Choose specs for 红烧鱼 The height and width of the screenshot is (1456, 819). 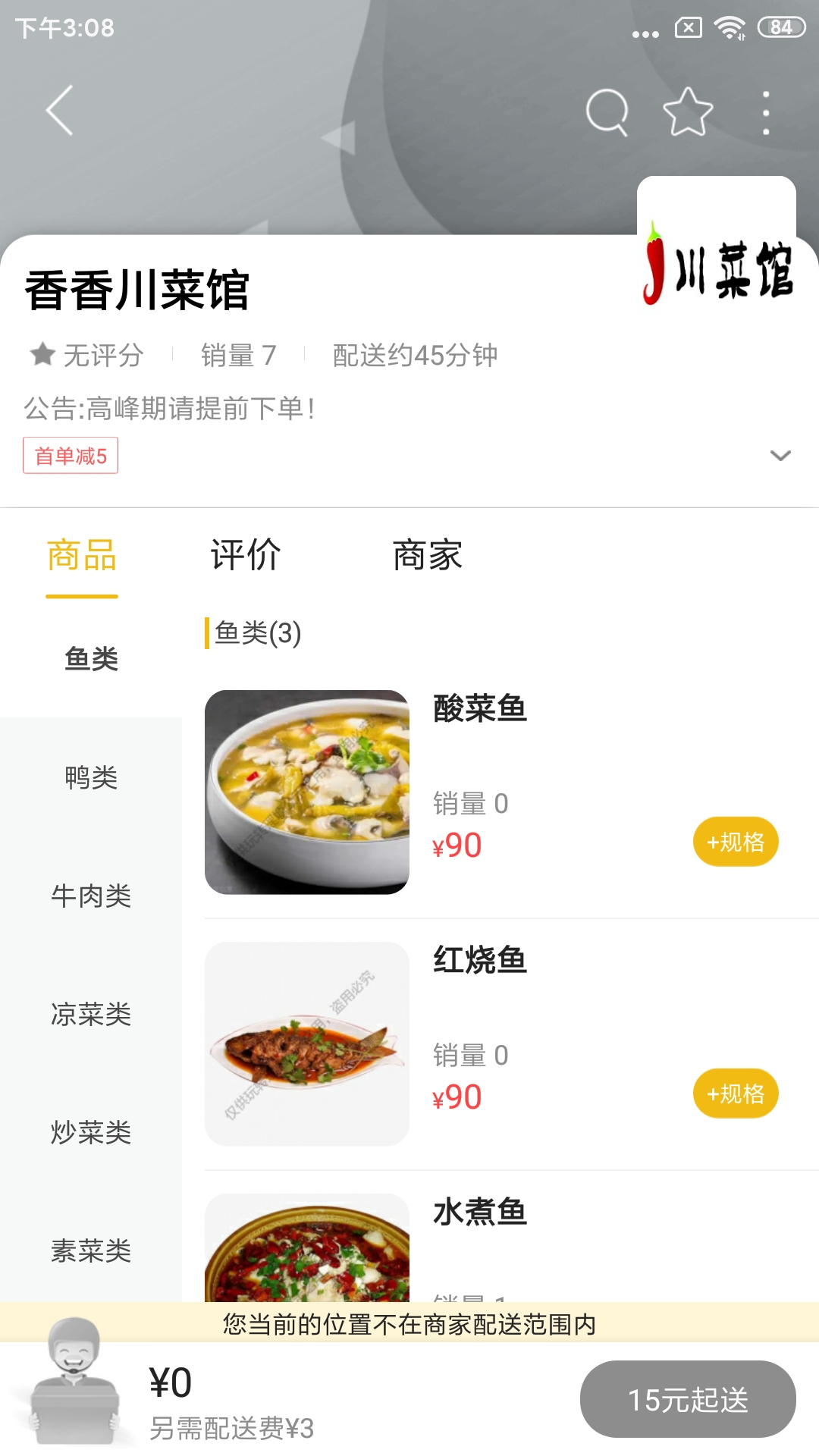(735, 1094)
